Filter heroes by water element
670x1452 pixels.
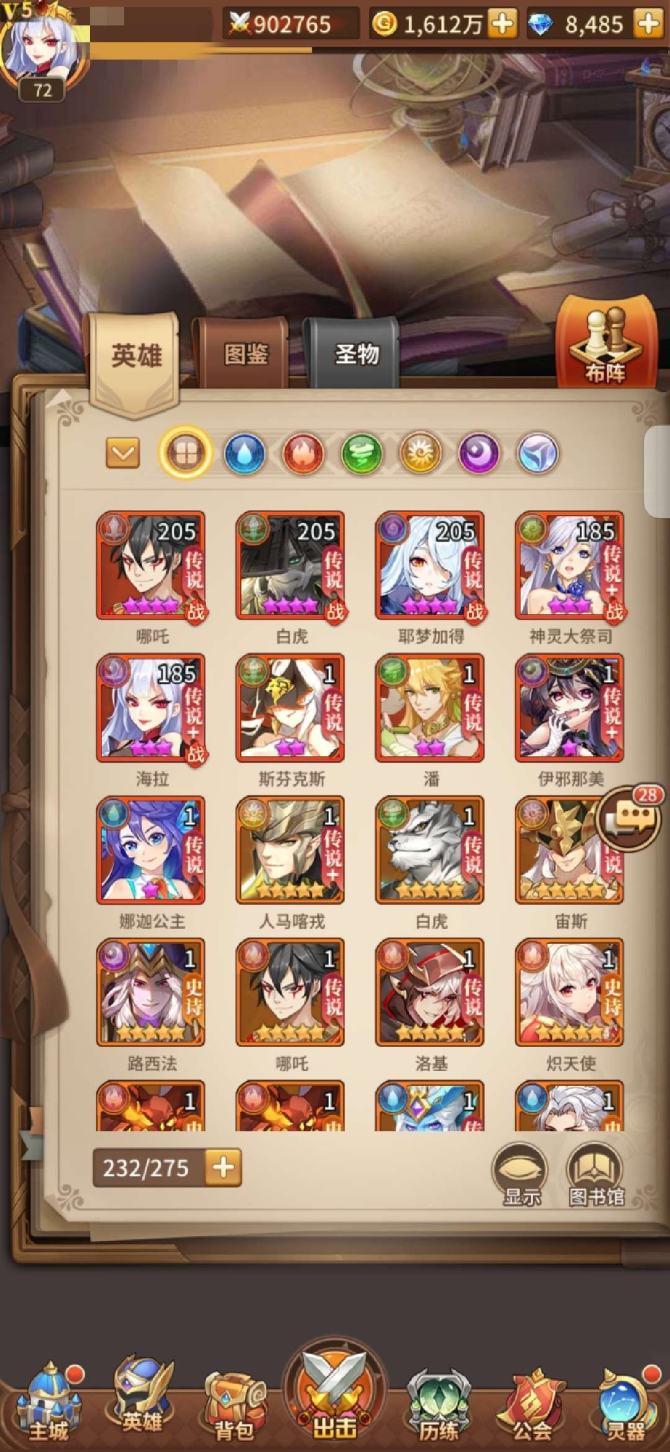pyautogui.click(x=244, y=454)
